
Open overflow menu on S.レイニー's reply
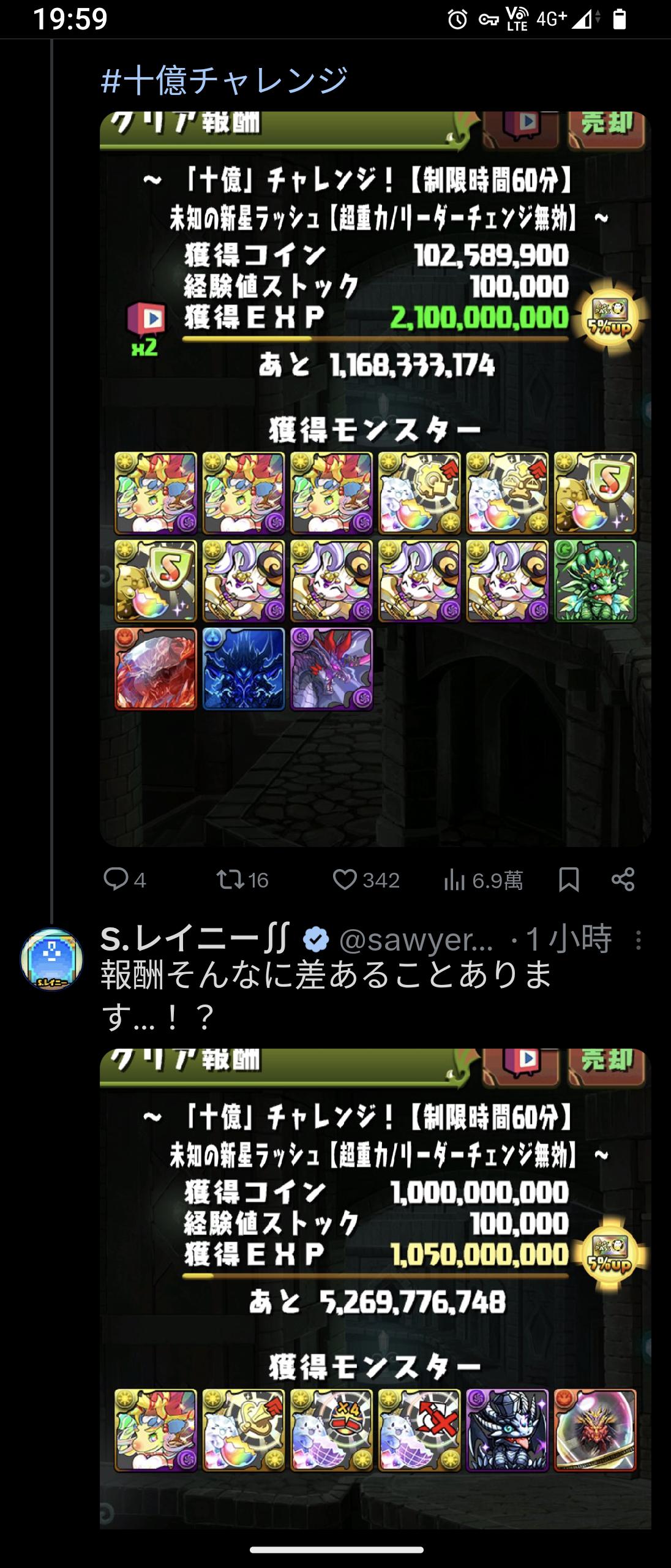639,940
